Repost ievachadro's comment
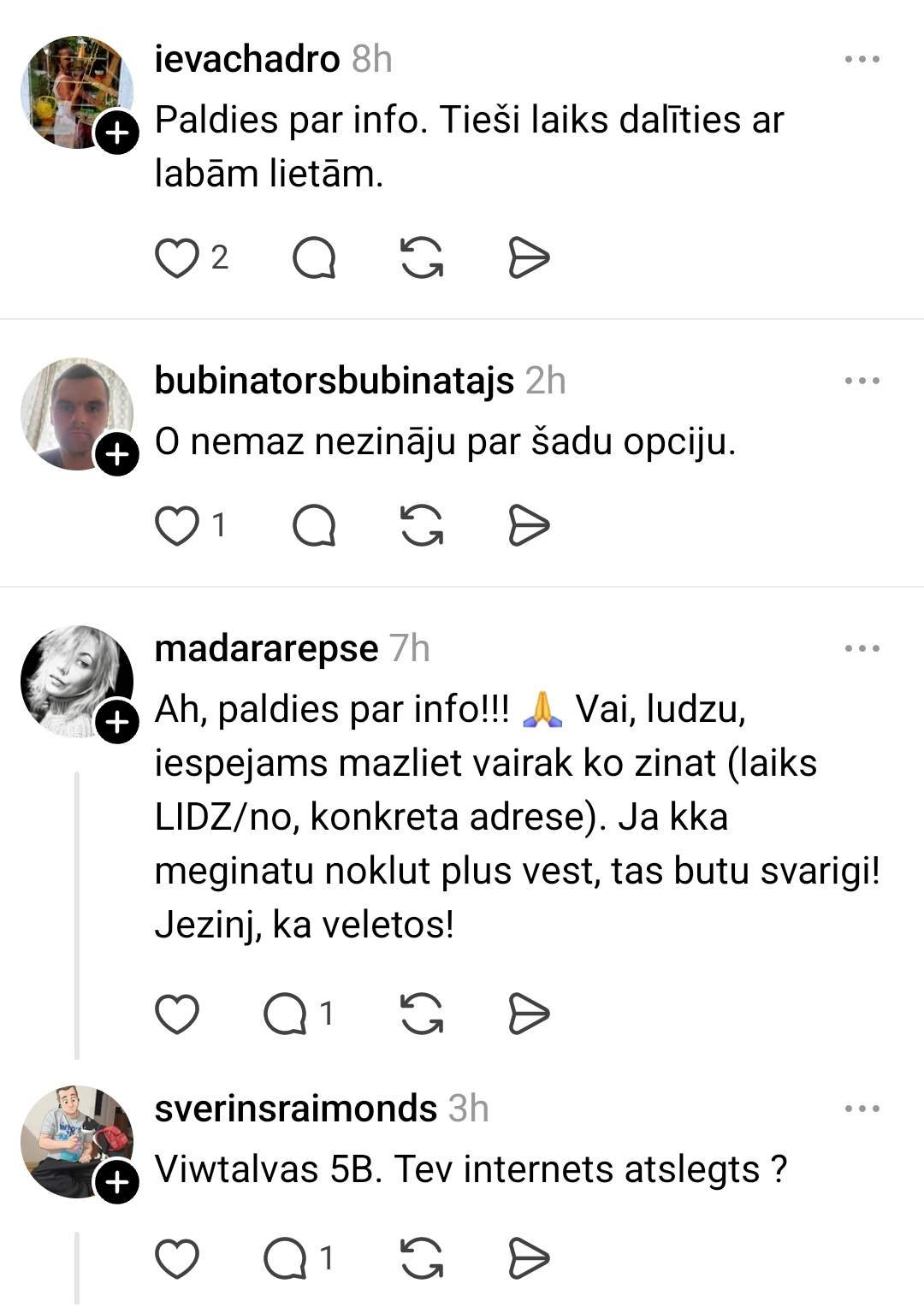924x1313 pixels. pos(422,258)
